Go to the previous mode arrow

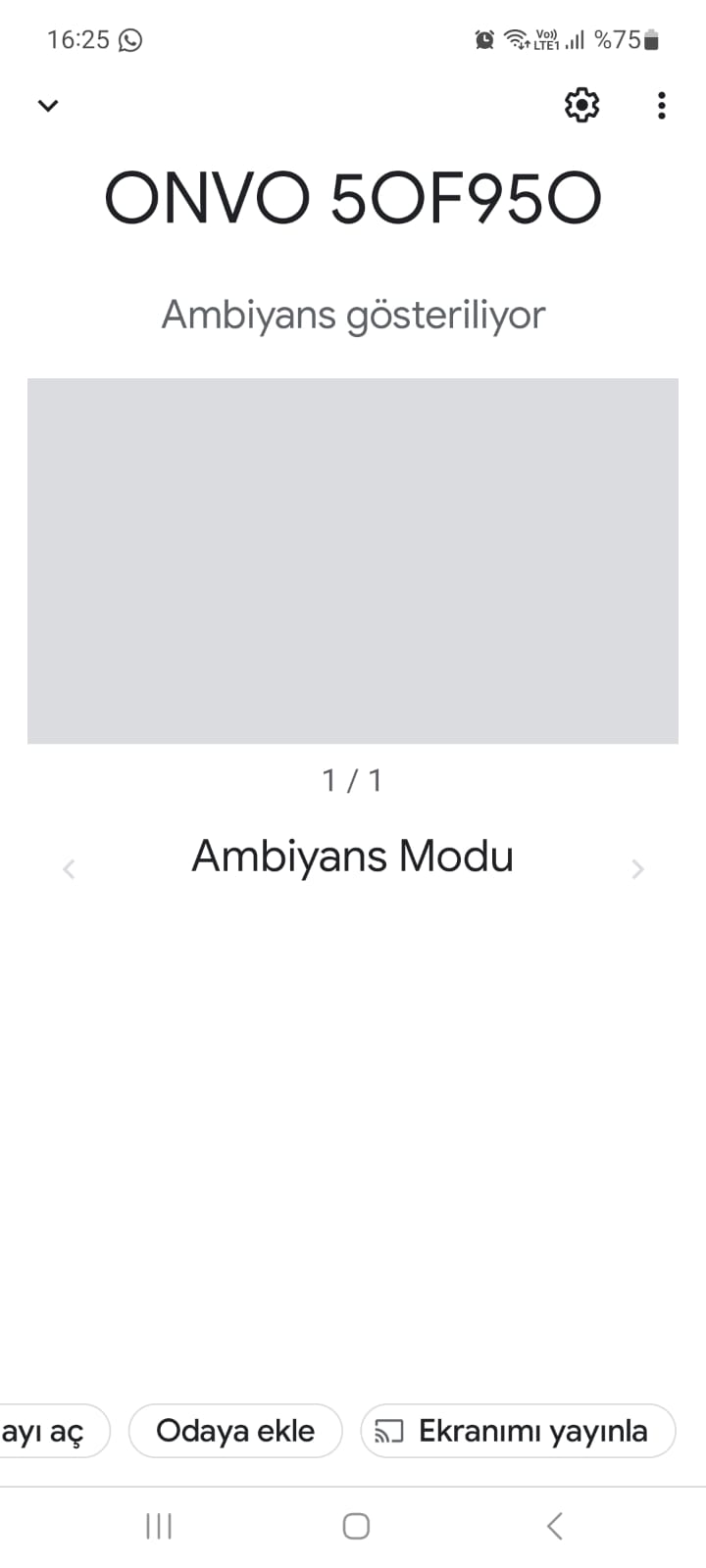coord(69,868)
